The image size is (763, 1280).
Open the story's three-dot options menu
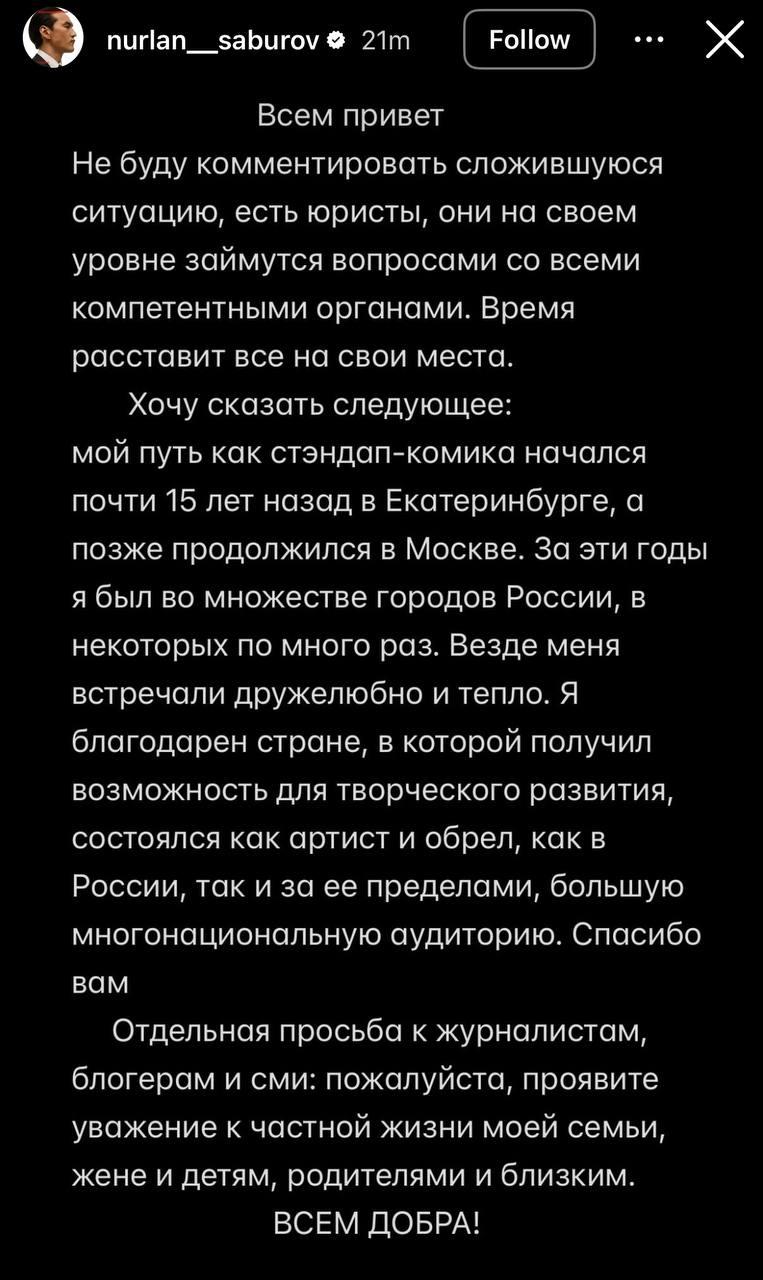649,40
